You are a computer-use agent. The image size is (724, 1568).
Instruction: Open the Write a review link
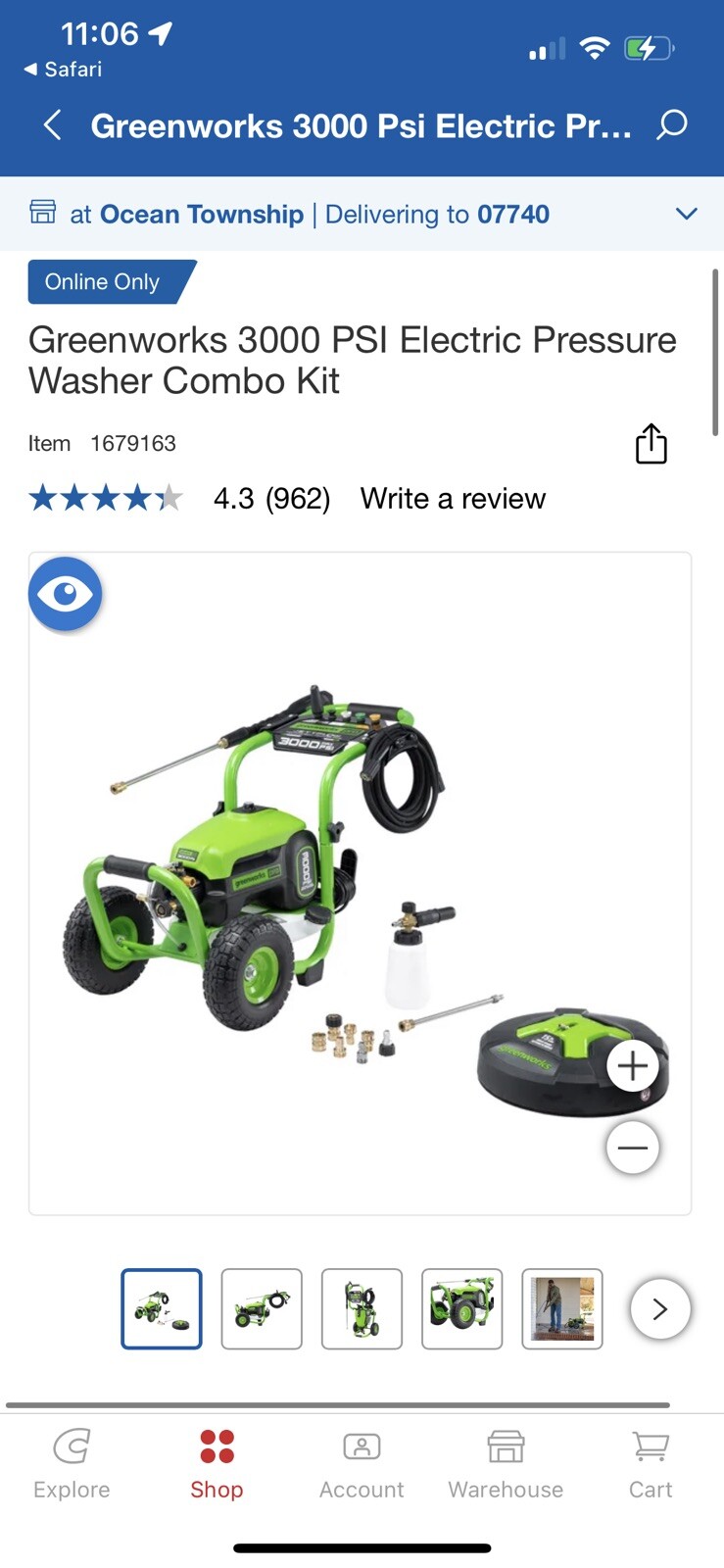pos(453,499)
